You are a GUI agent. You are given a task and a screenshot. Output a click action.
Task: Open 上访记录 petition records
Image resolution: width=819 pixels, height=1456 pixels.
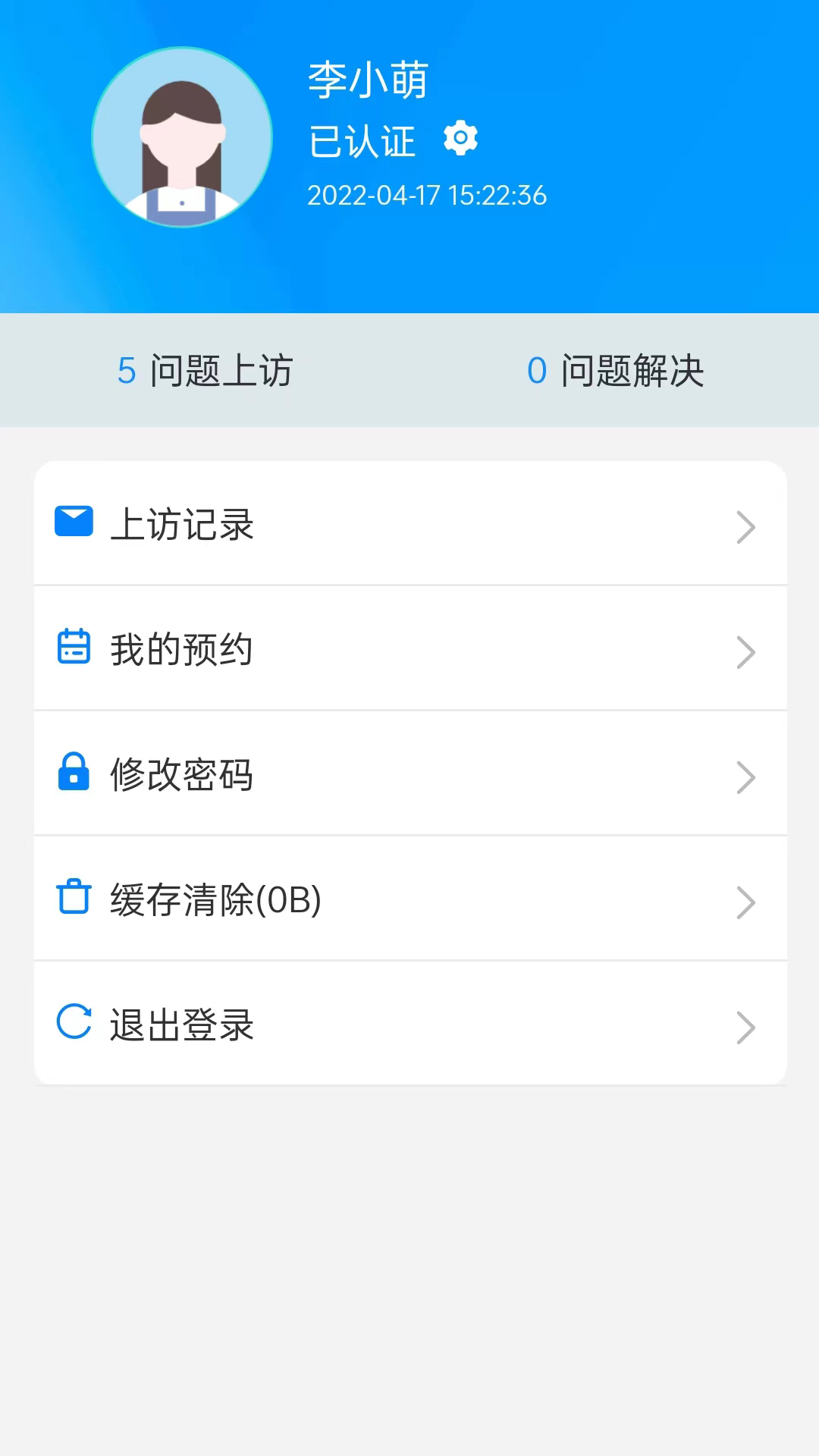410,524
